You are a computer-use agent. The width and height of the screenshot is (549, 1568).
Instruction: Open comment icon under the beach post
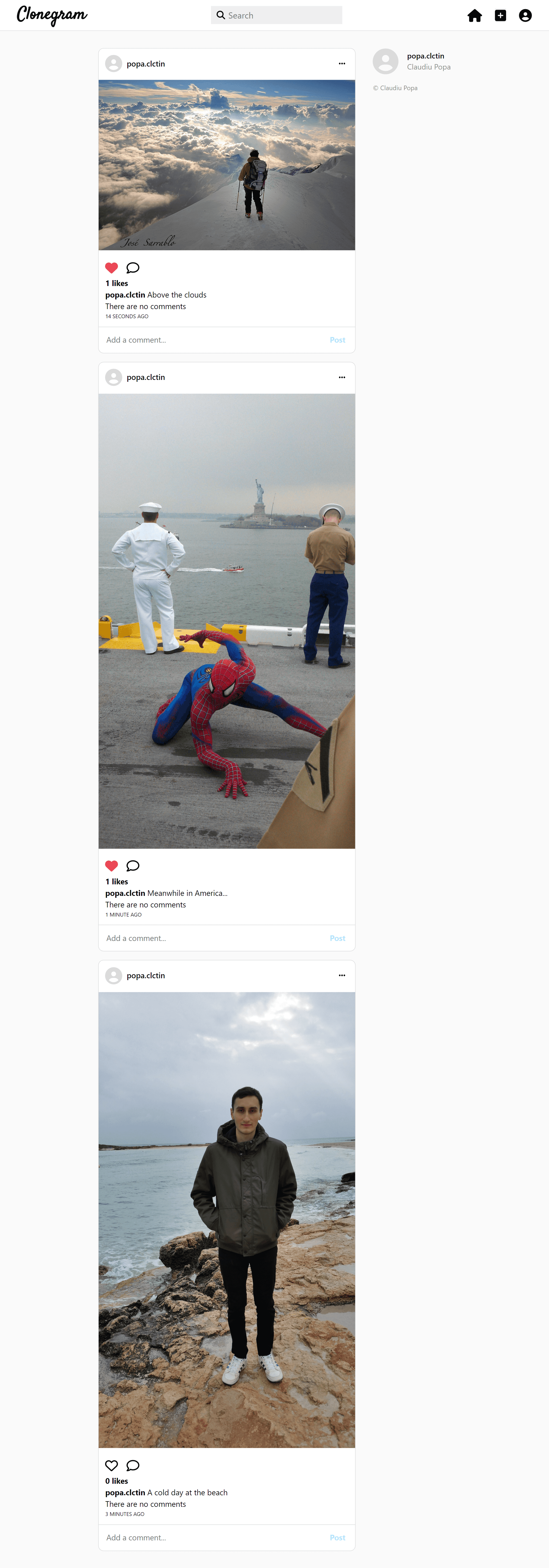132,1465
